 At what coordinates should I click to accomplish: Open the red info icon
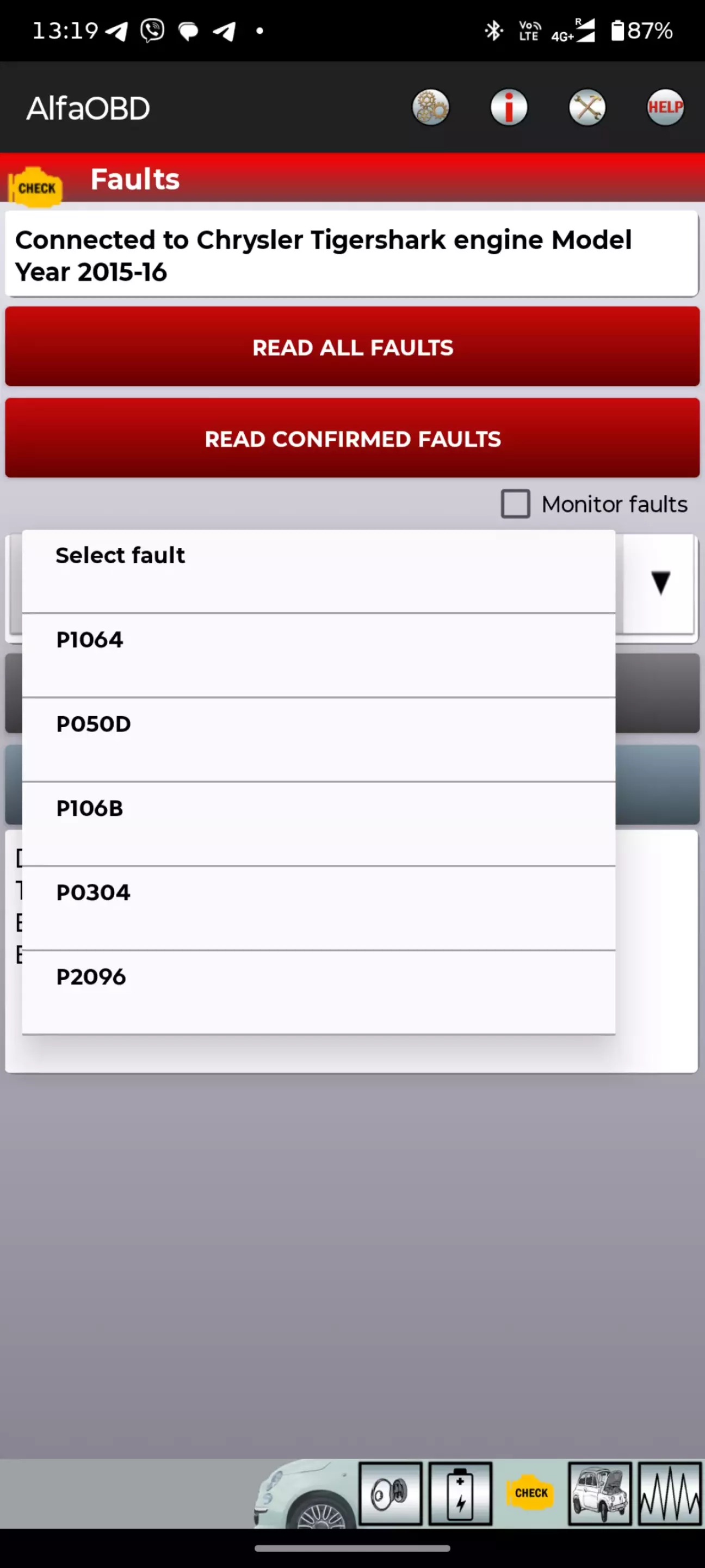pos(509,108)
